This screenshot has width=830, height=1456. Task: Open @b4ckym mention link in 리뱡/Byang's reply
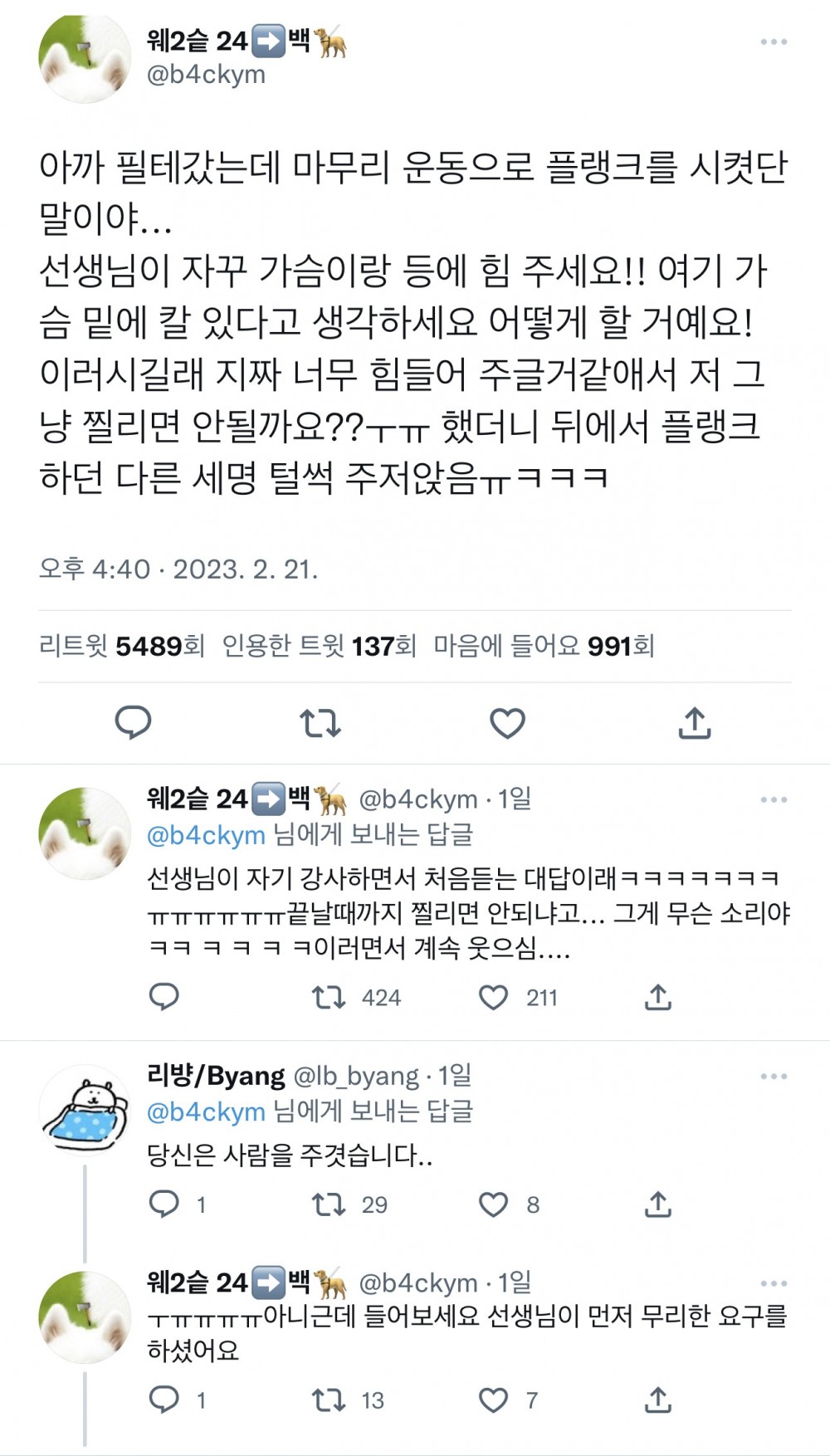click(x=206, y=1112)
